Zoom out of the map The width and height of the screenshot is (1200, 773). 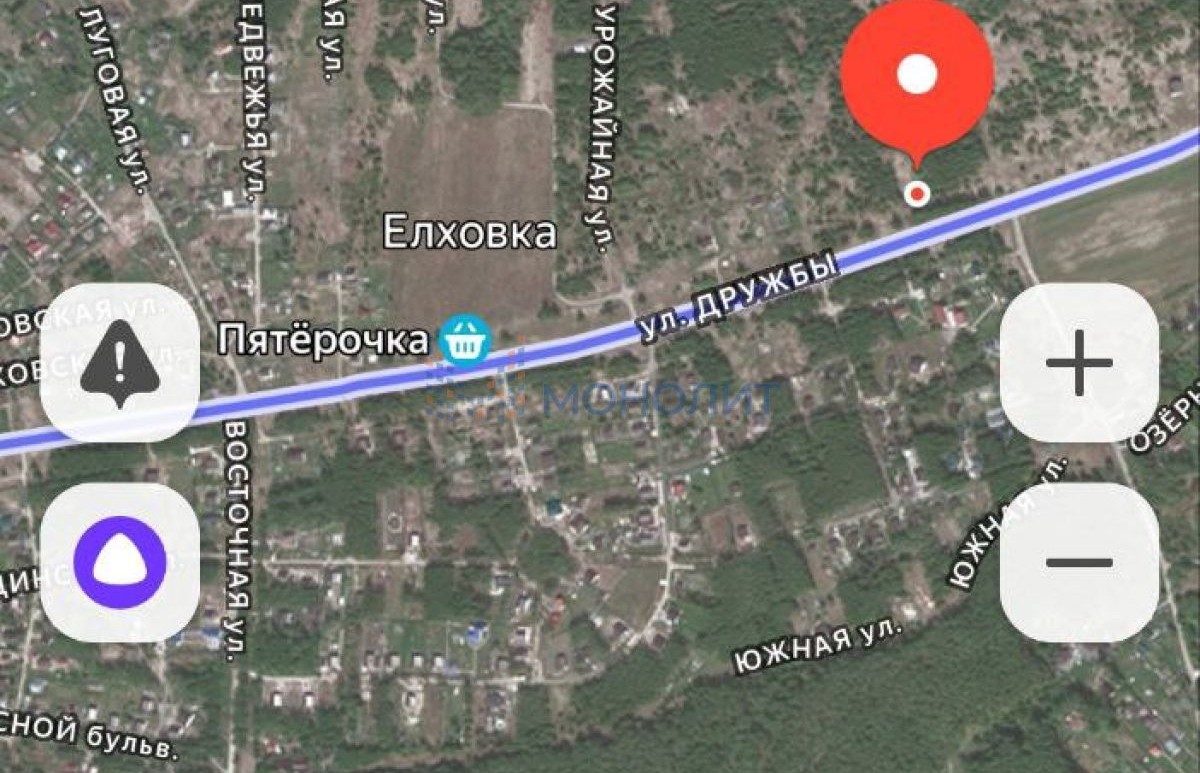point(1079,562)
